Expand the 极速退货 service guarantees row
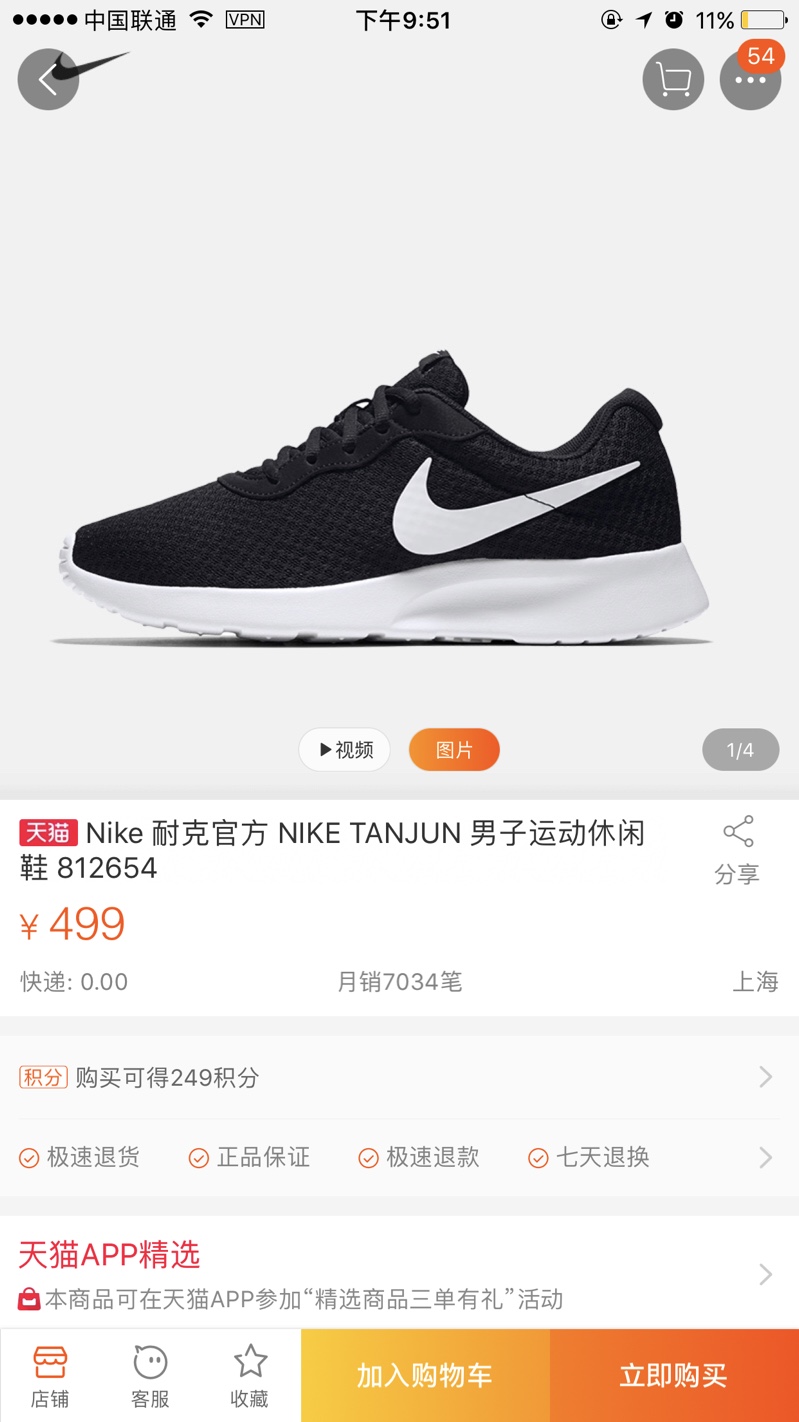Viewport: 799px width, 1422px height. pyautogui.click(x=399, y=1157)
